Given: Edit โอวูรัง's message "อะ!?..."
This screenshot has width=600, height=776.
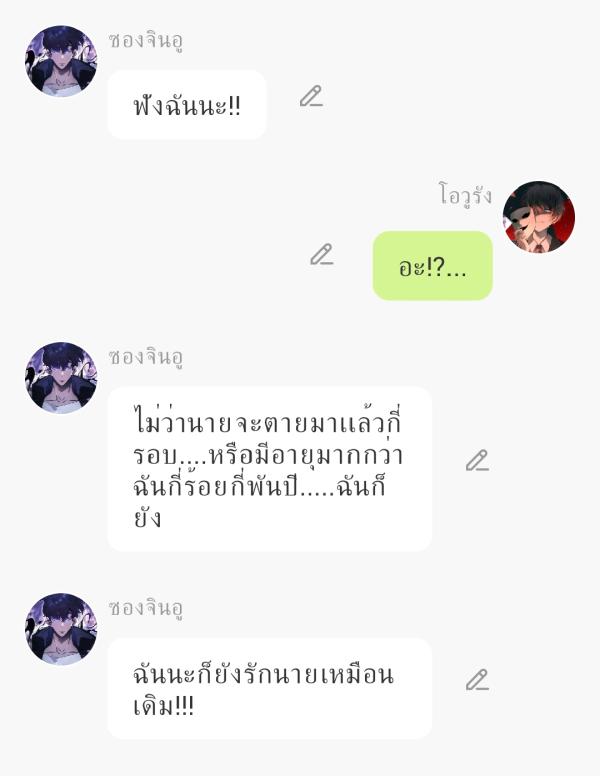Looking at the screenshot, I should 321,255.
